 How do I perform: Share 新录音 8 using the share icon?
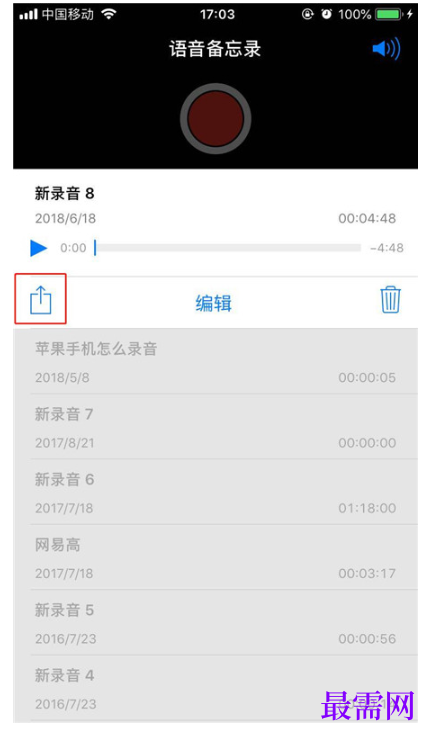click(40, 299)
